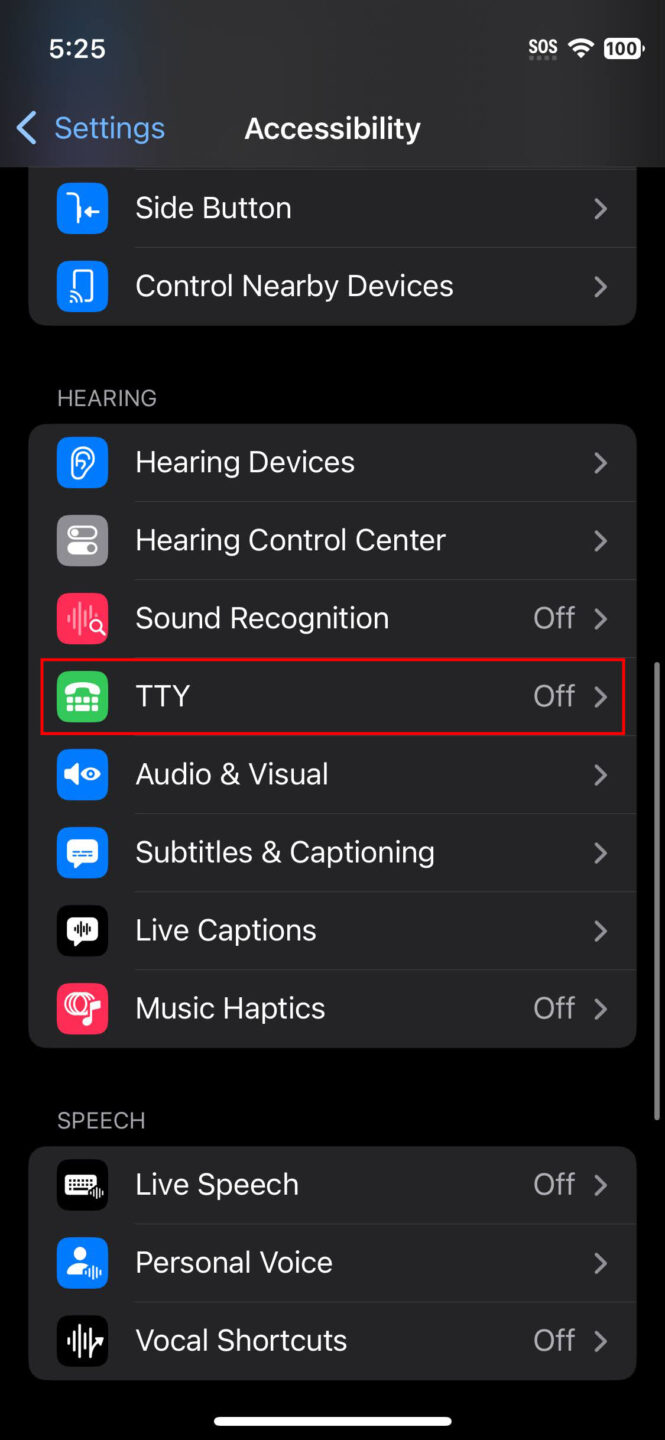Open Side Button settings

pyautogui.click(x=332, y=208)
